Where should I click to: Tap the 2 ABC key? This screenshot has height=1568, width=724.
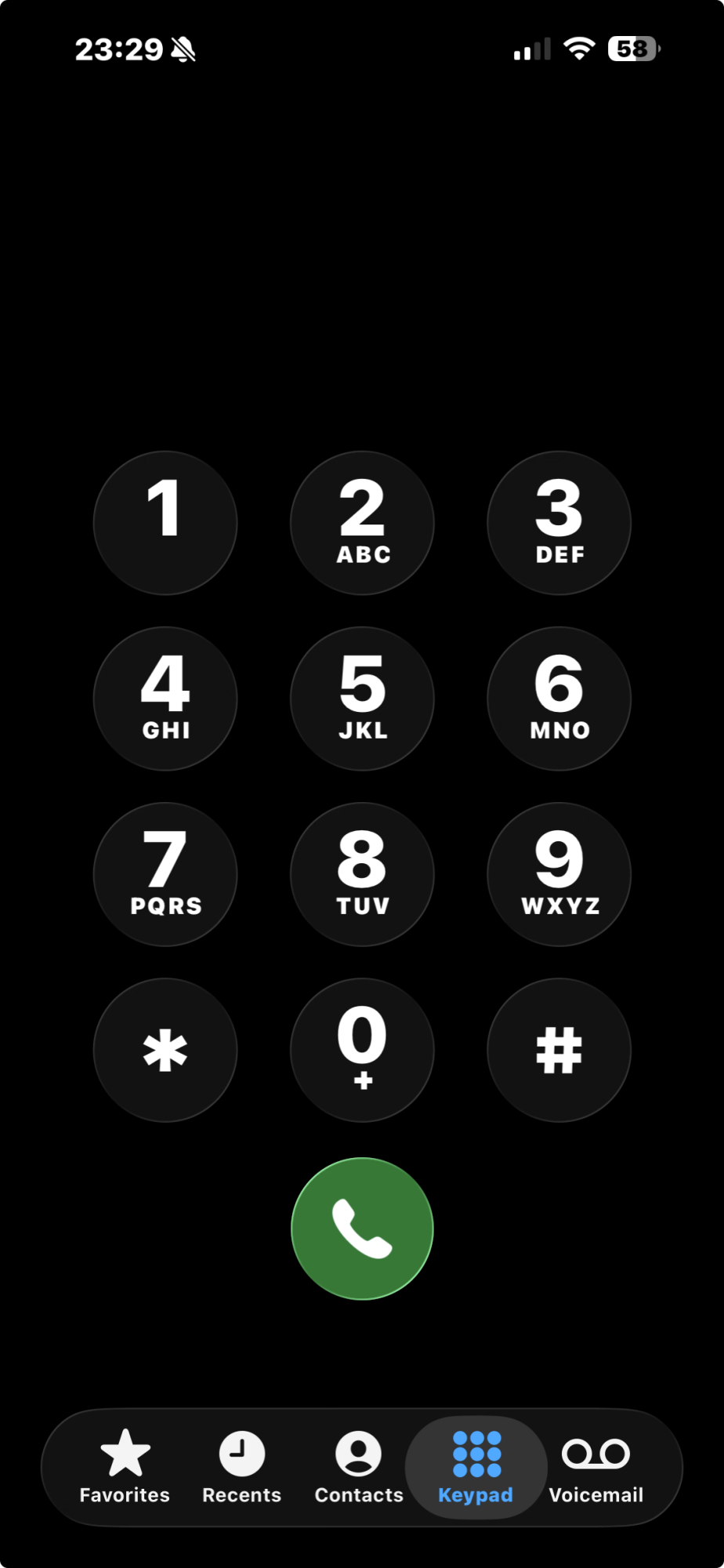point(362,523)
